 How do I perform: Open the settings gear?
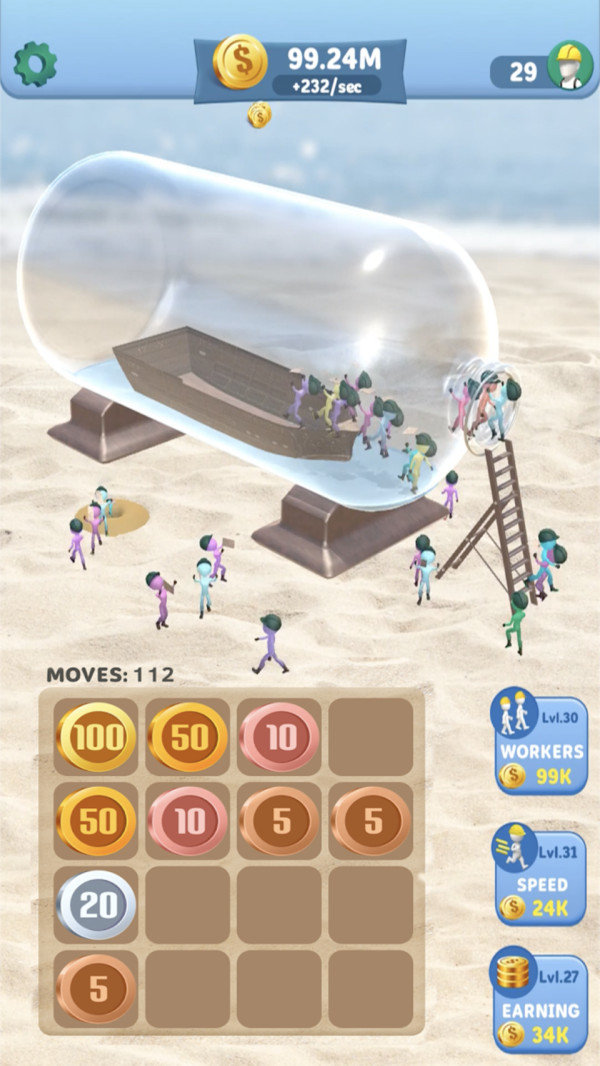point(35,64)
